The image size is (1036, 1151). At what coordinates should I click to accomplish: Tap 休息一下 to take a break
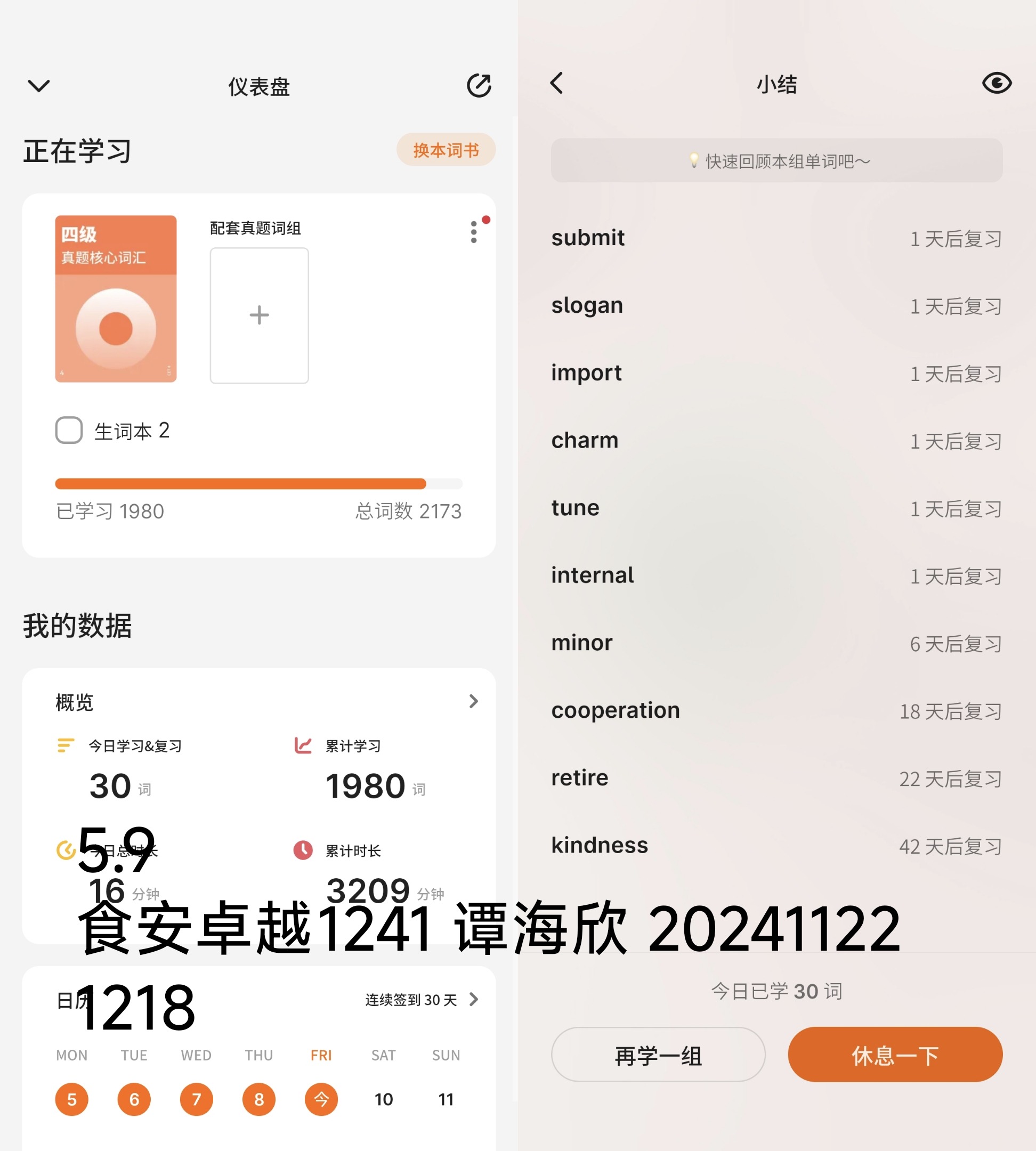(895, 1055)
